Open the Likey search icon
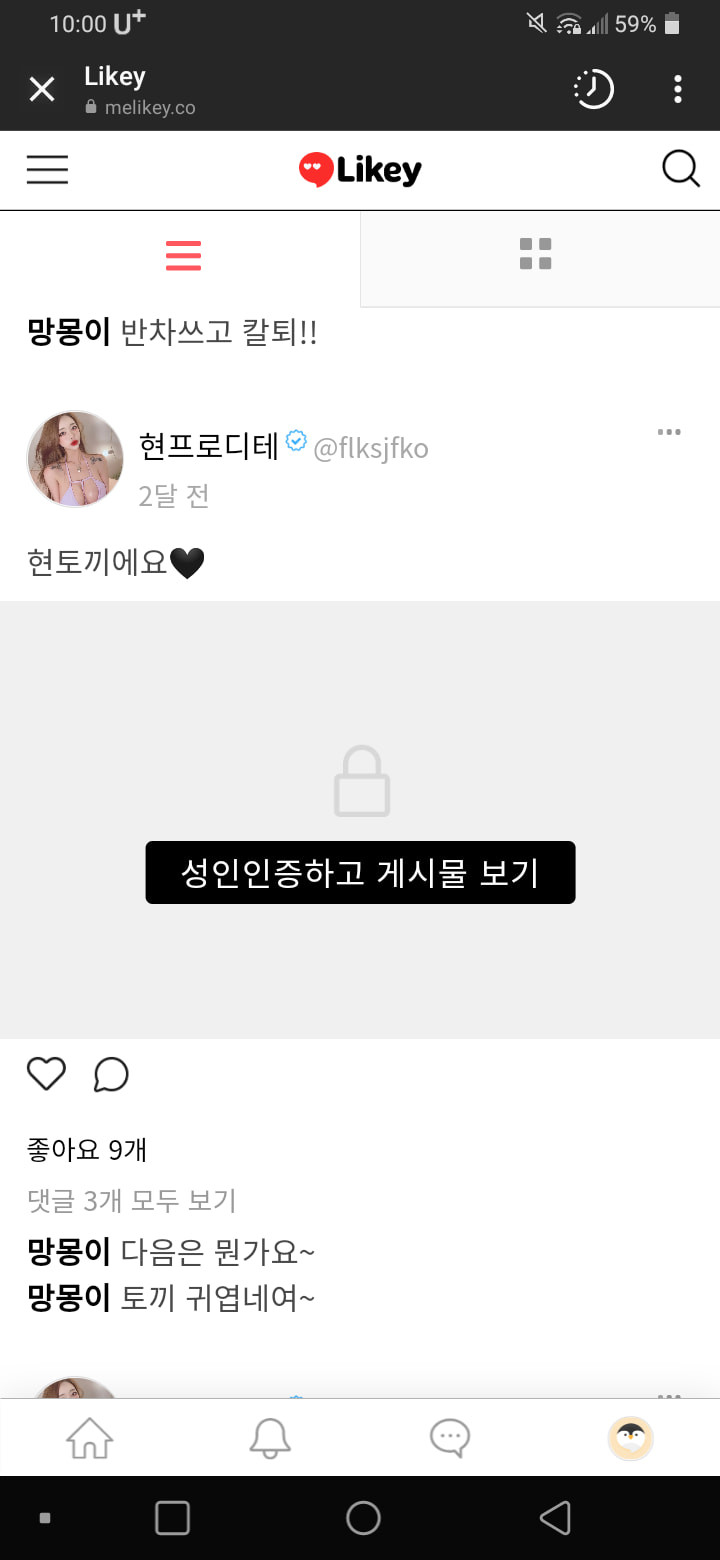The width and height of the screenshot is (720, 1560). [x=681, y=169]
